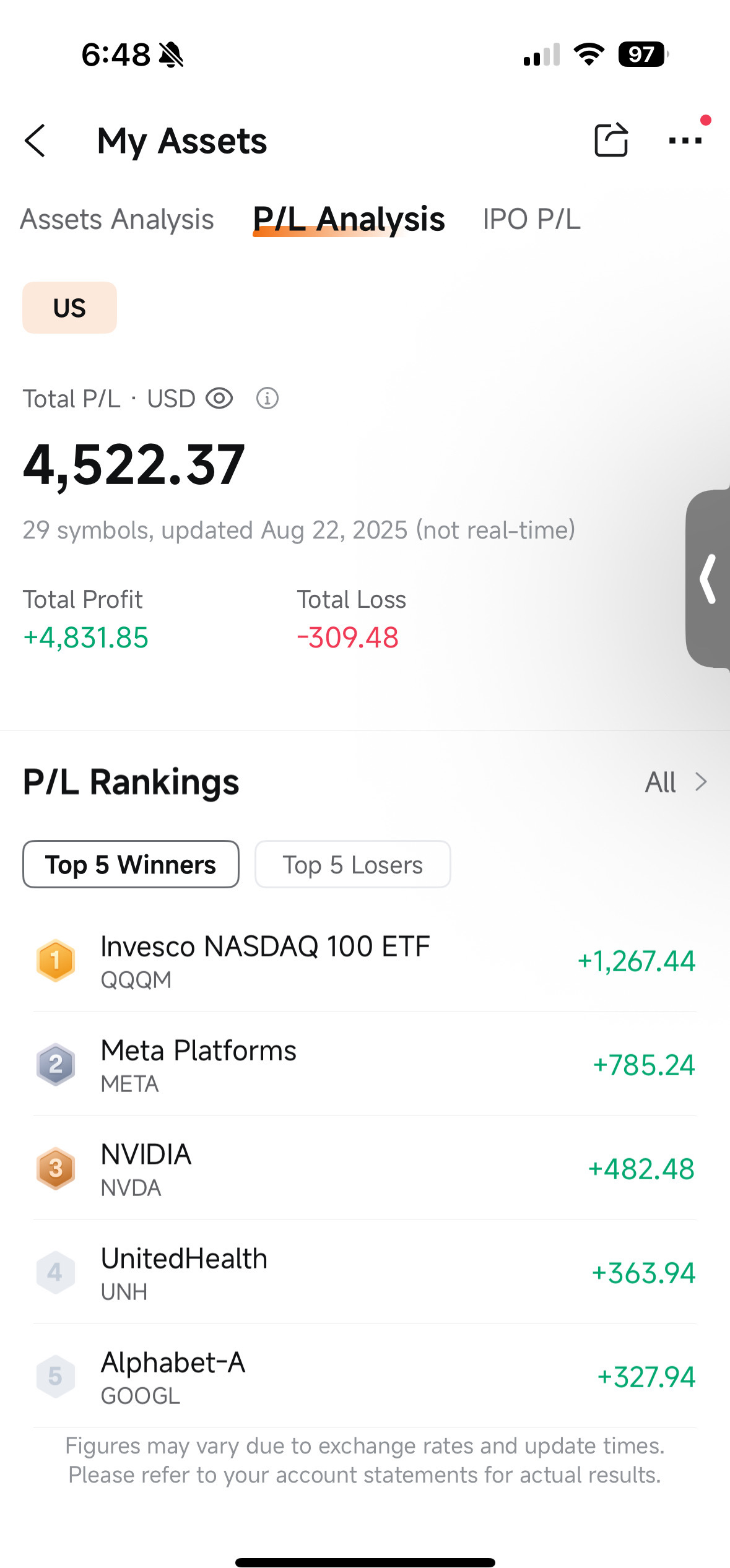730x1568 pixels.
Task: Open the three-dot overflow menu
Action: click(685, 140)
